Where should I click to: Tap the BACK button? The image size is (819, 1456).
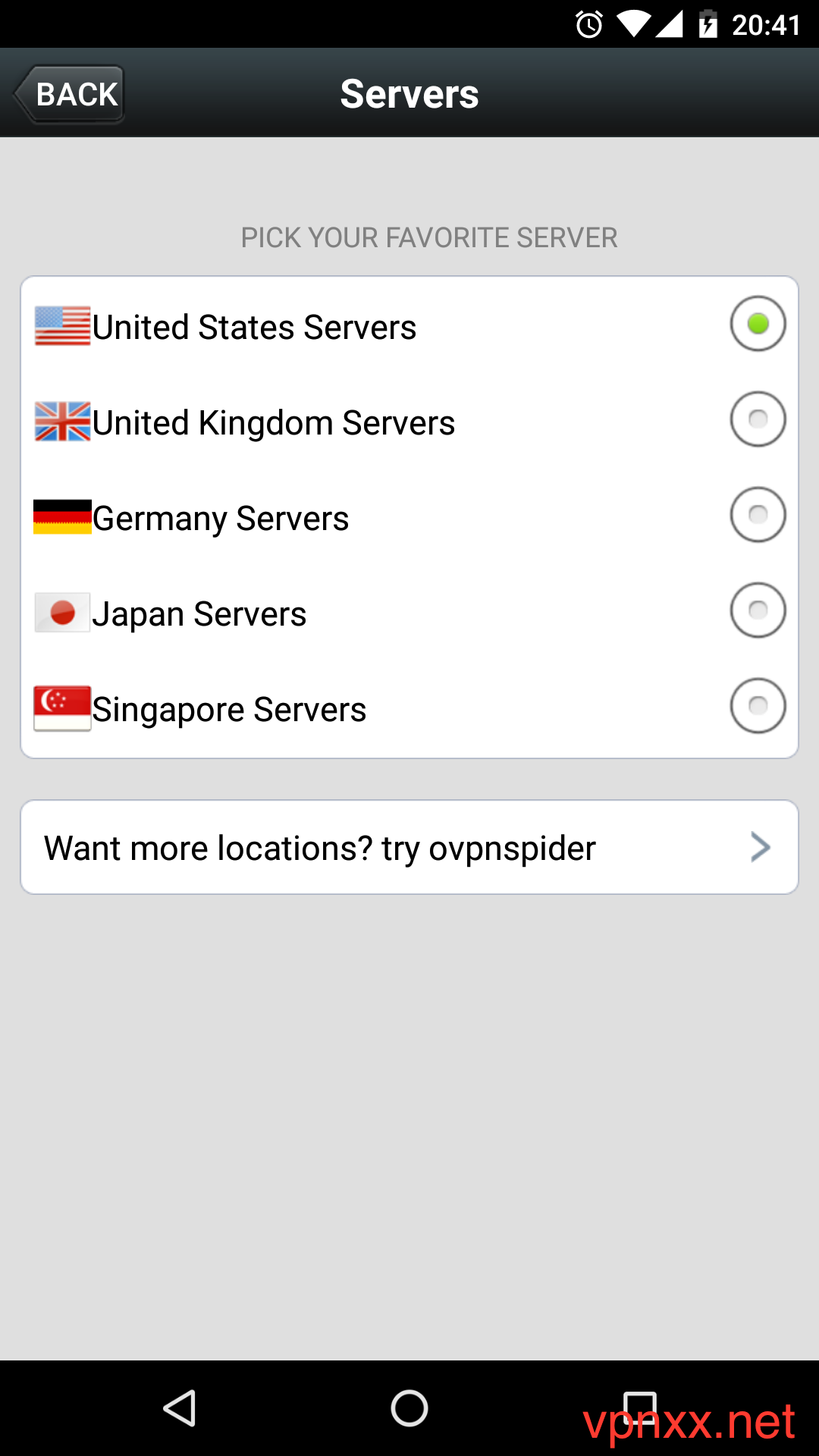pos(70,94)
